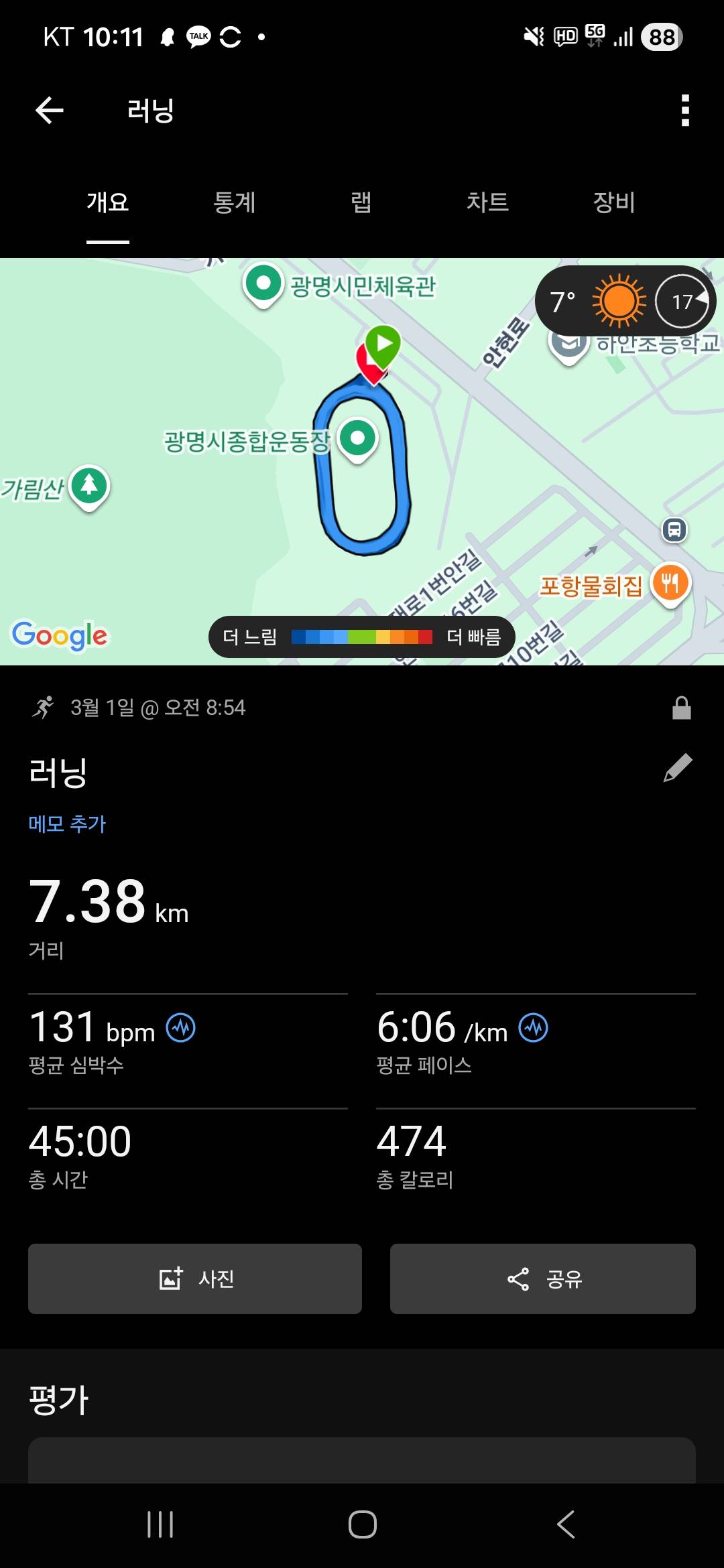Tap the 포항물회집 restaurant marker
The image size is (724, 1568).
coord(670,584)
